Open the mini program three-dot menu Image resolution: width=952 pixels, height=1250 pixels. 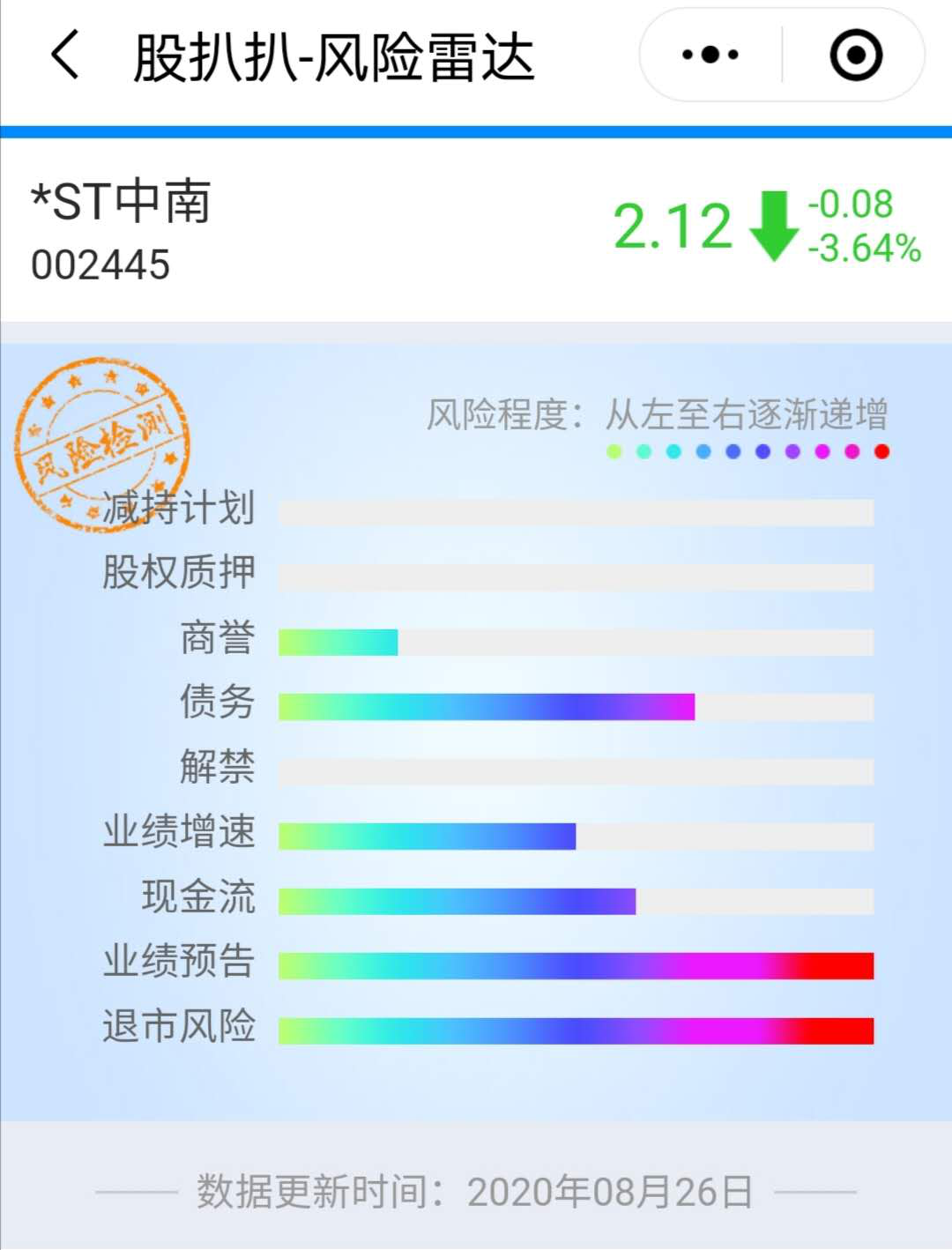[x=710, y=56]
